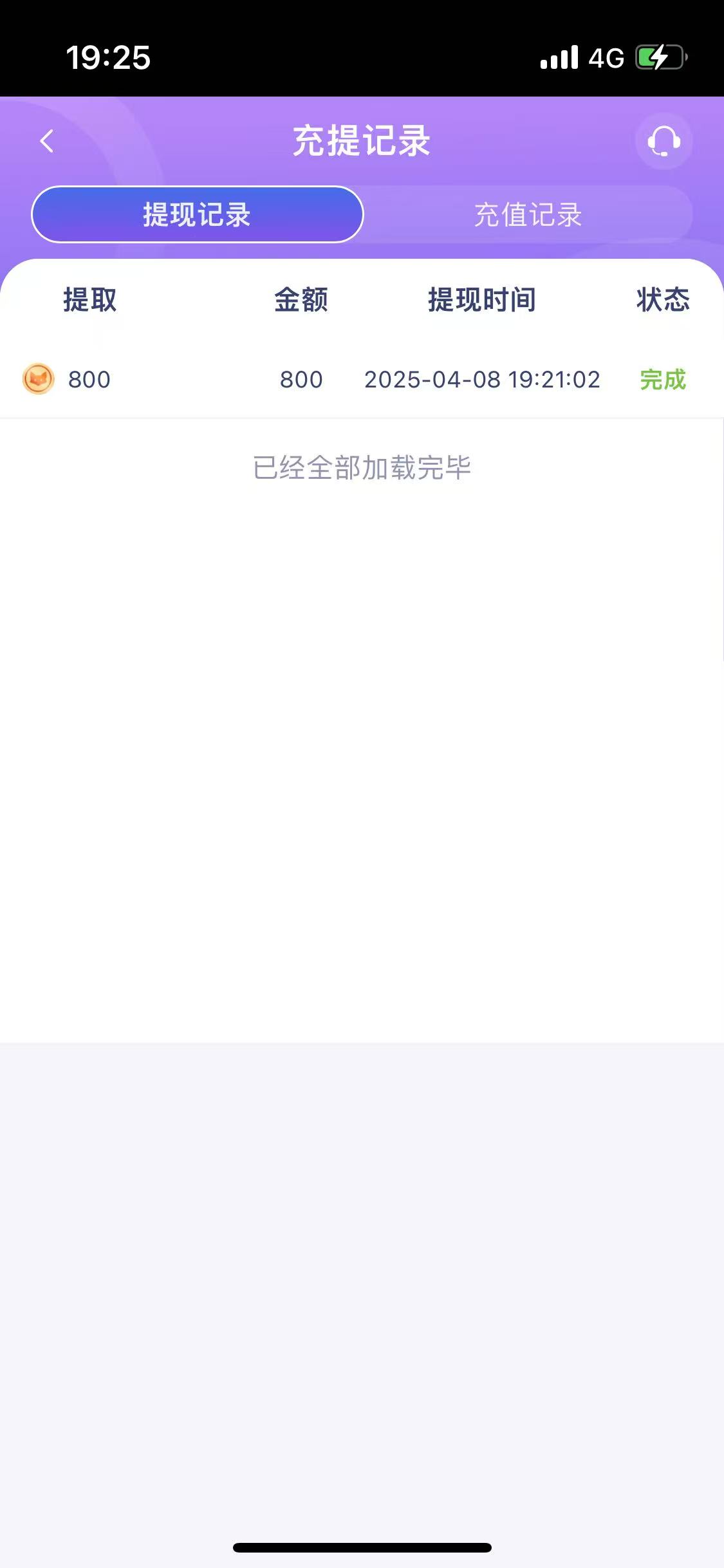The height and width of the screenshot is (1568, 724).
Task: Tap the 充提记录 page title
Action: [362, 141]
